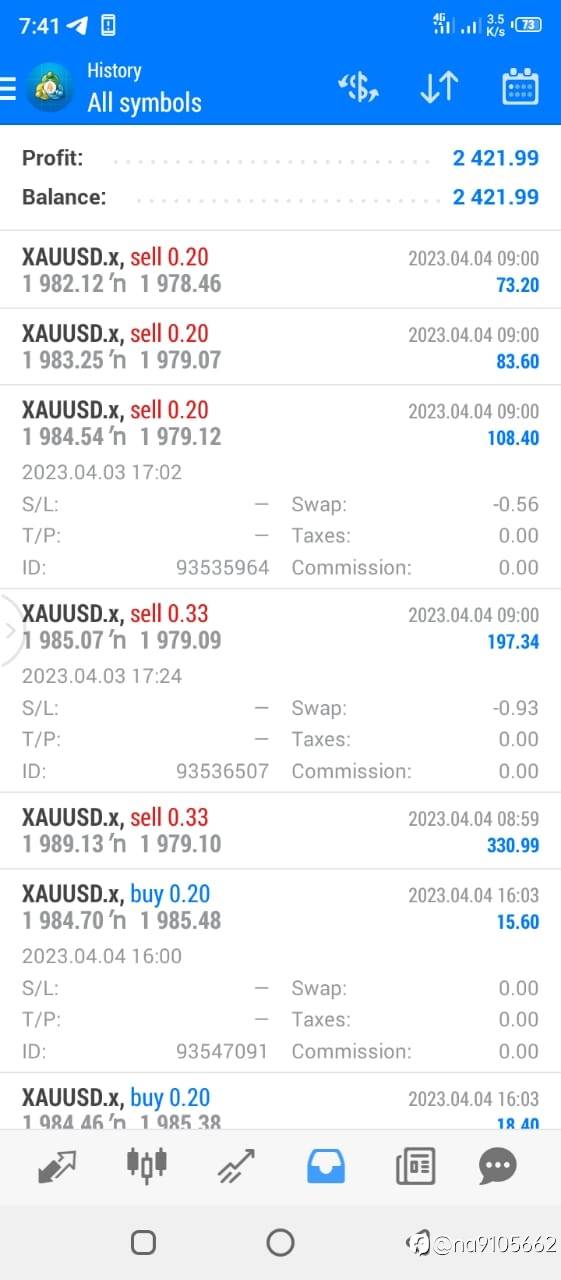Open the History inbox tab
Image resolution: width=561 pixels, height=1280 pixels.
[x=326, y=1166]
